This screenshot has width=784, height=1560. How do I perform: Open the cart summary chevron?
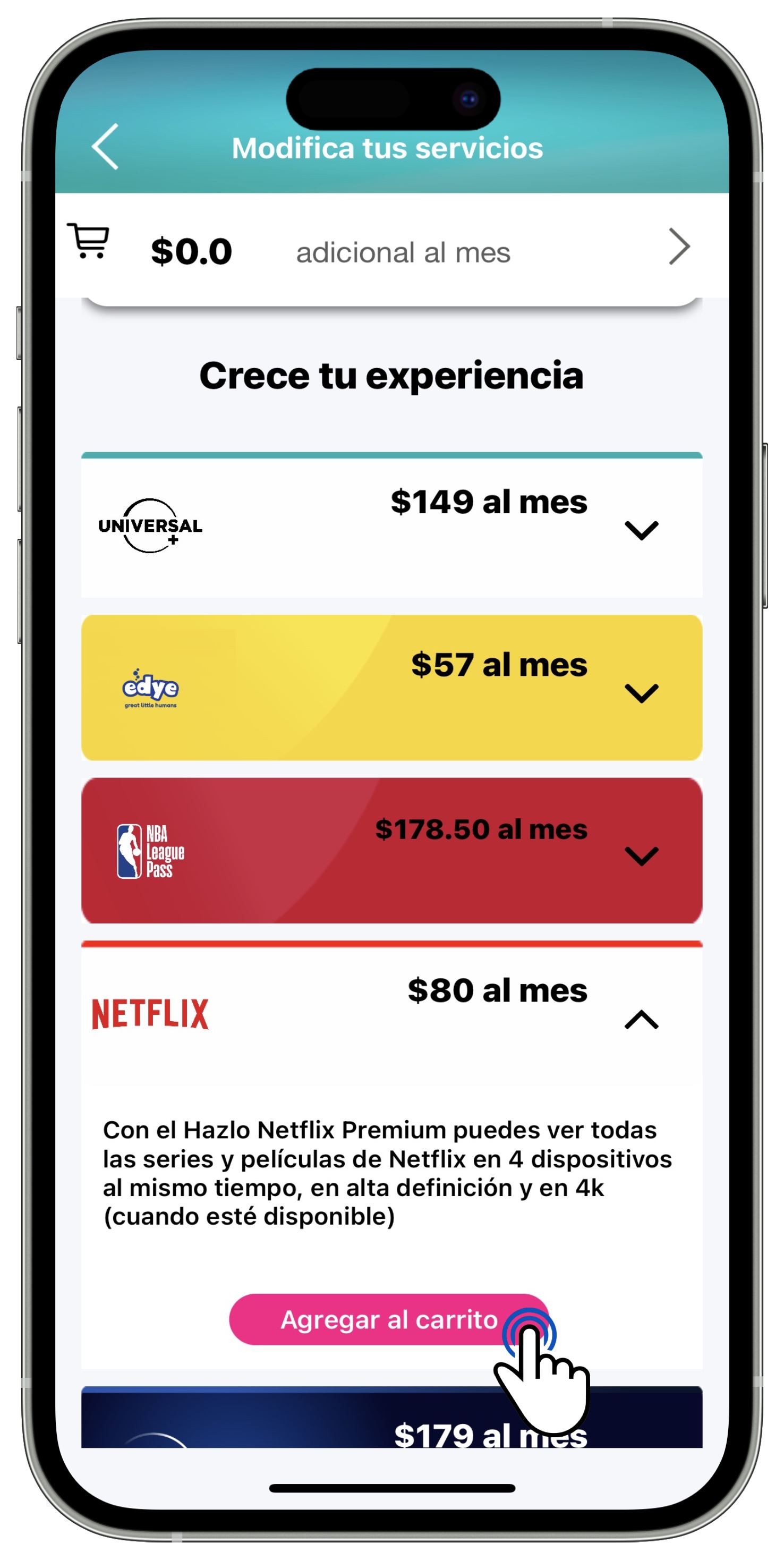pos(679,247)
